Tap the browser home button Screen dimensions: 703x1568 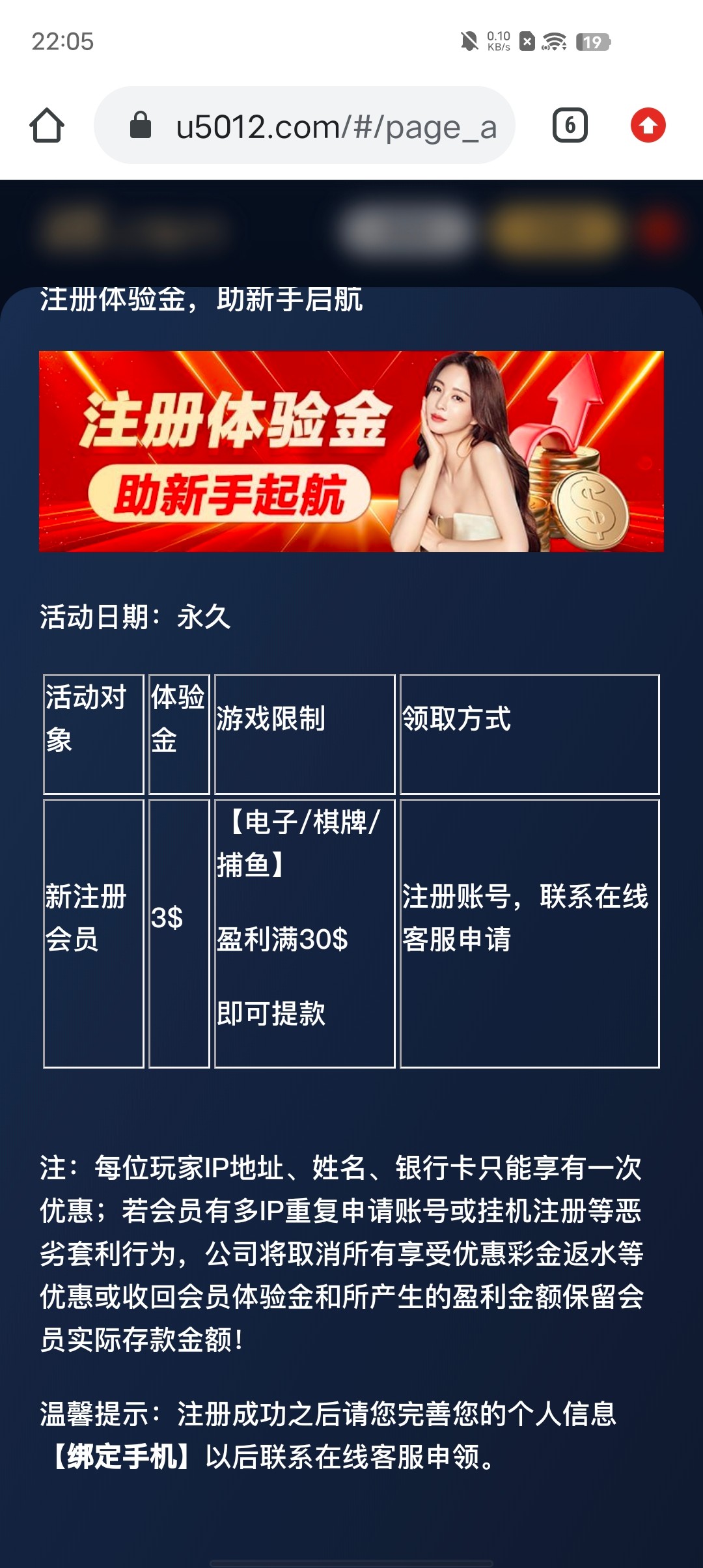pos(47,125)
